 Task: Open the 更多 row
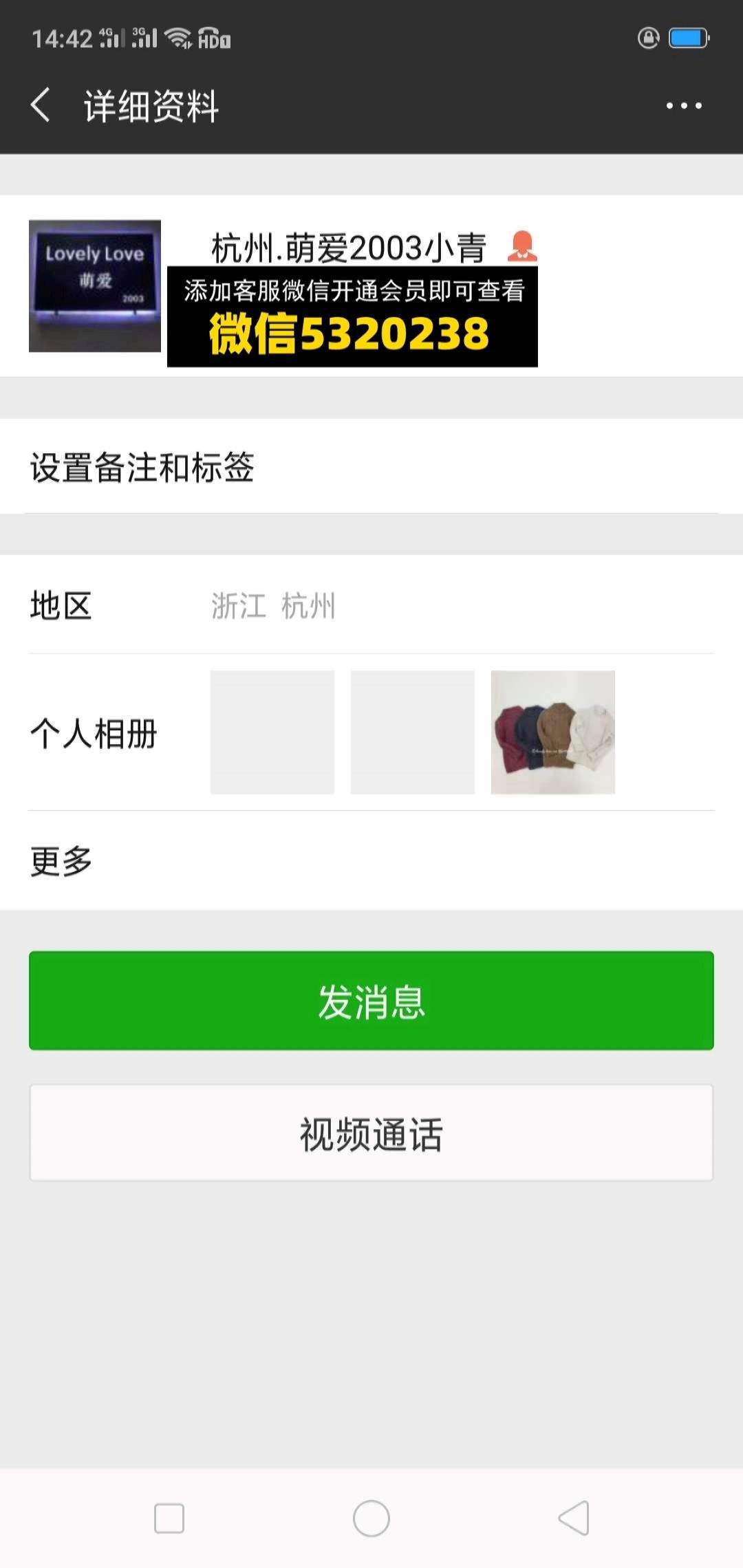(371, 860)
